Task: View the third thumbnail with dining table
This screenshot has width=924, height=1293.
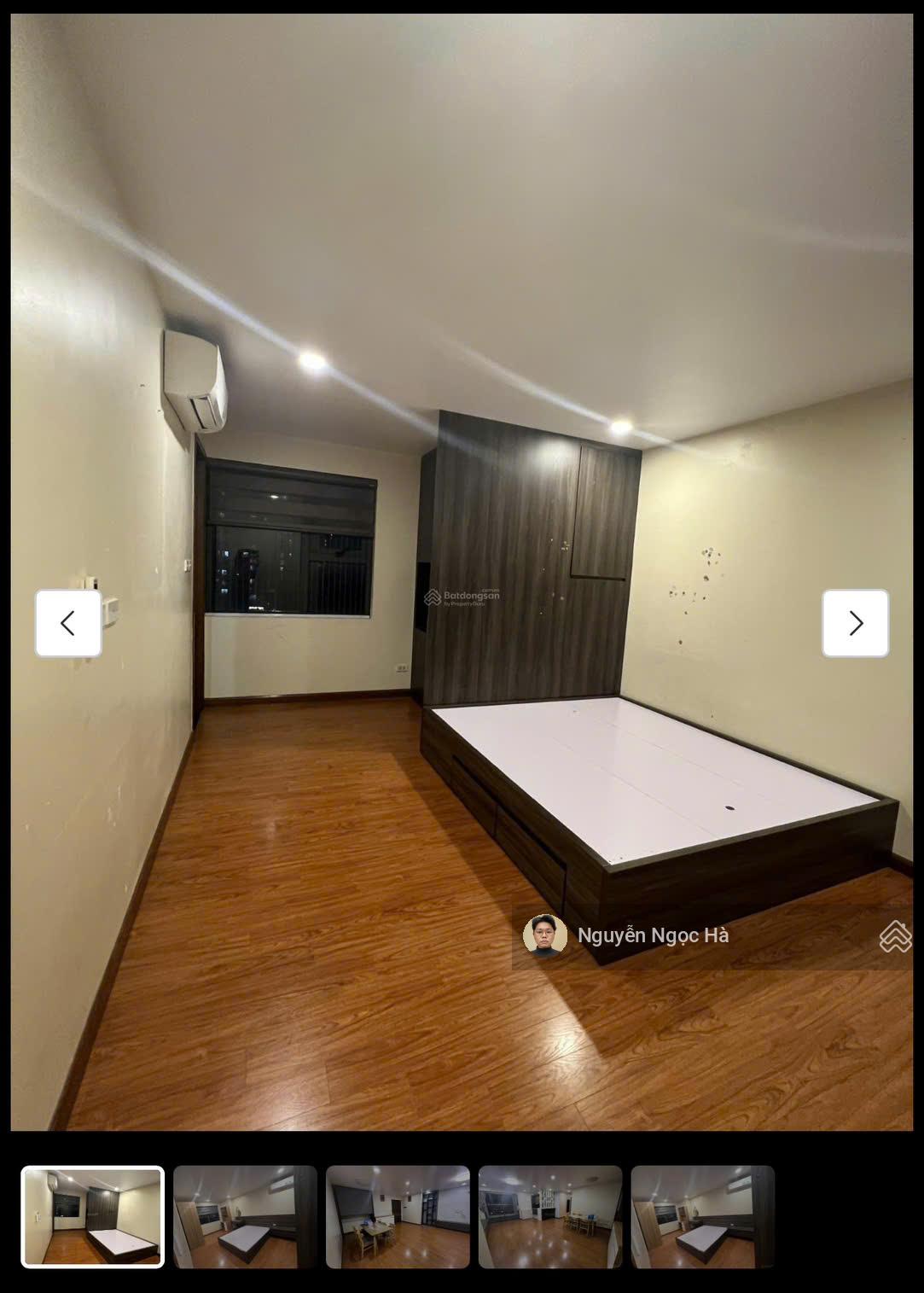Action: [x=398, y=1217]
